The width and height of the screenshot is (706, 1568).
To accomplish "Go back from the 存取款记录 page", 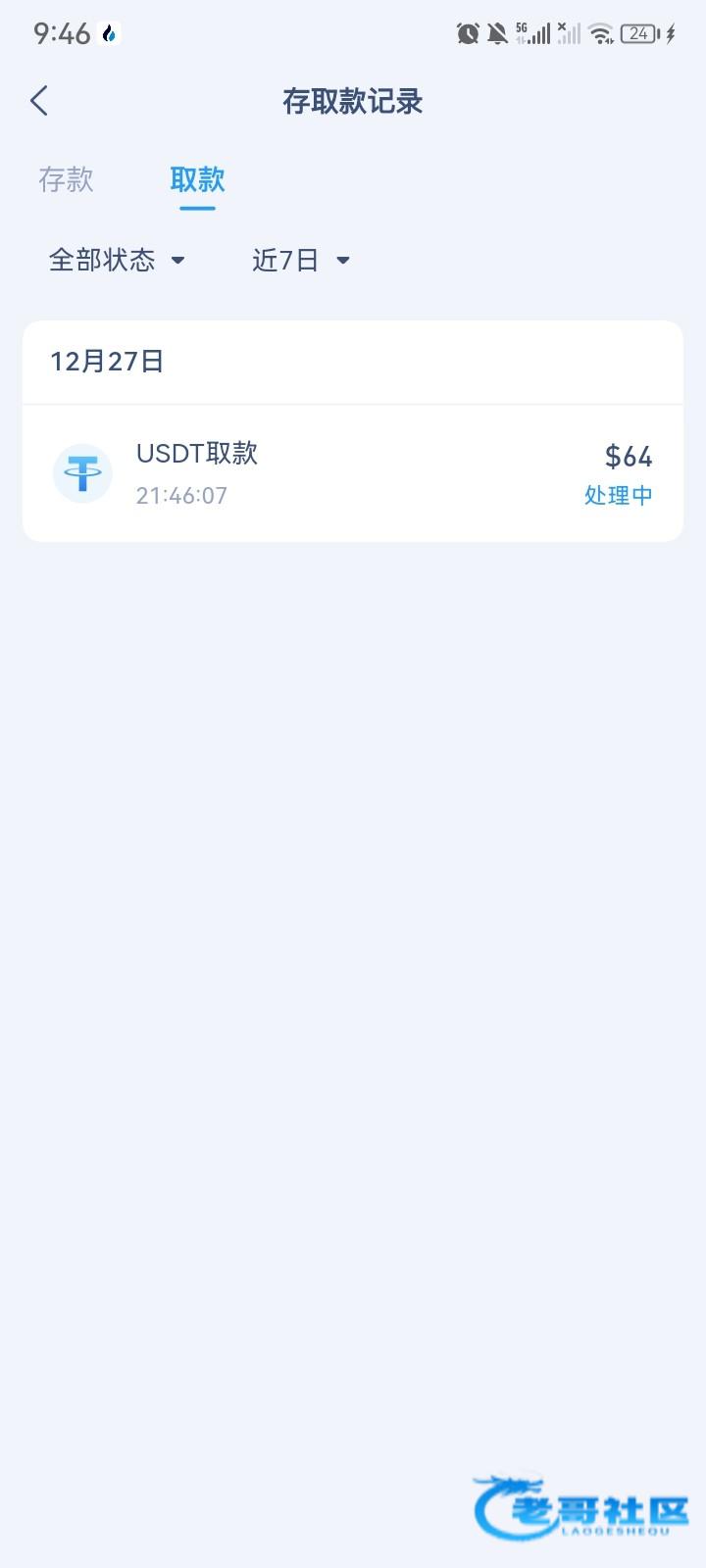I will [39, 101].
